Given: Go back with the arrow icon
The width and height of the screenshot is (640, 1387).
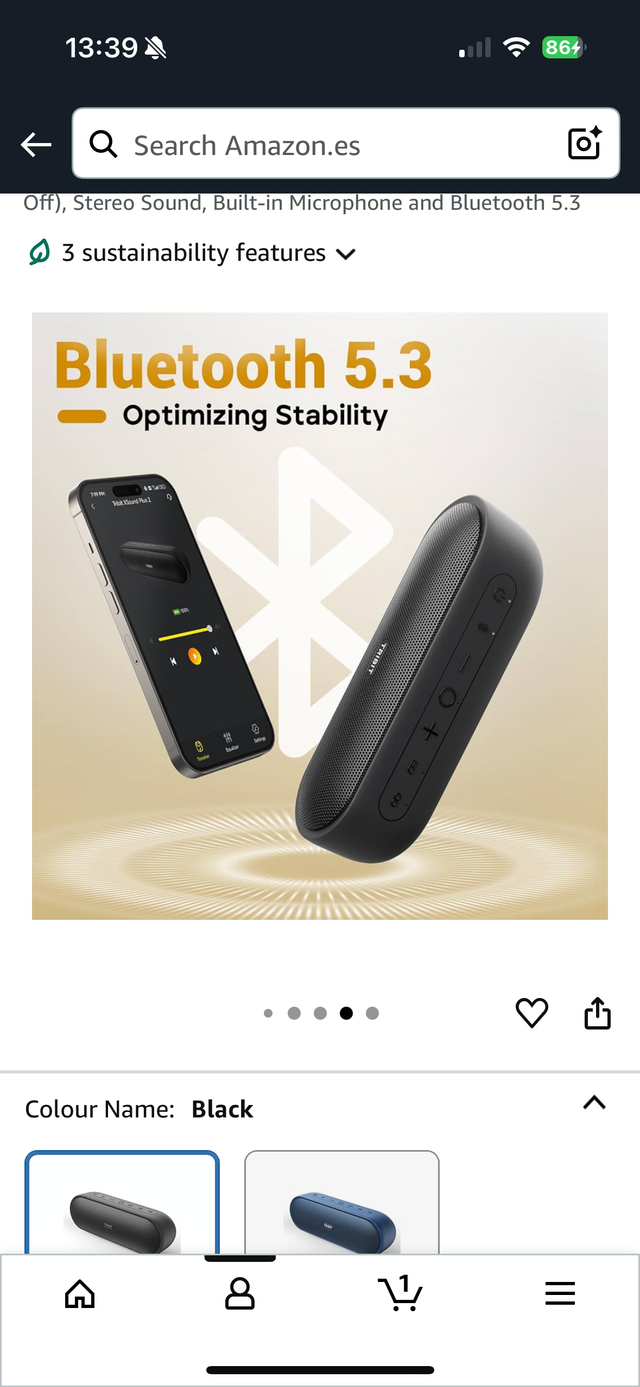Looking at the screenshot, I should point(36,145).
